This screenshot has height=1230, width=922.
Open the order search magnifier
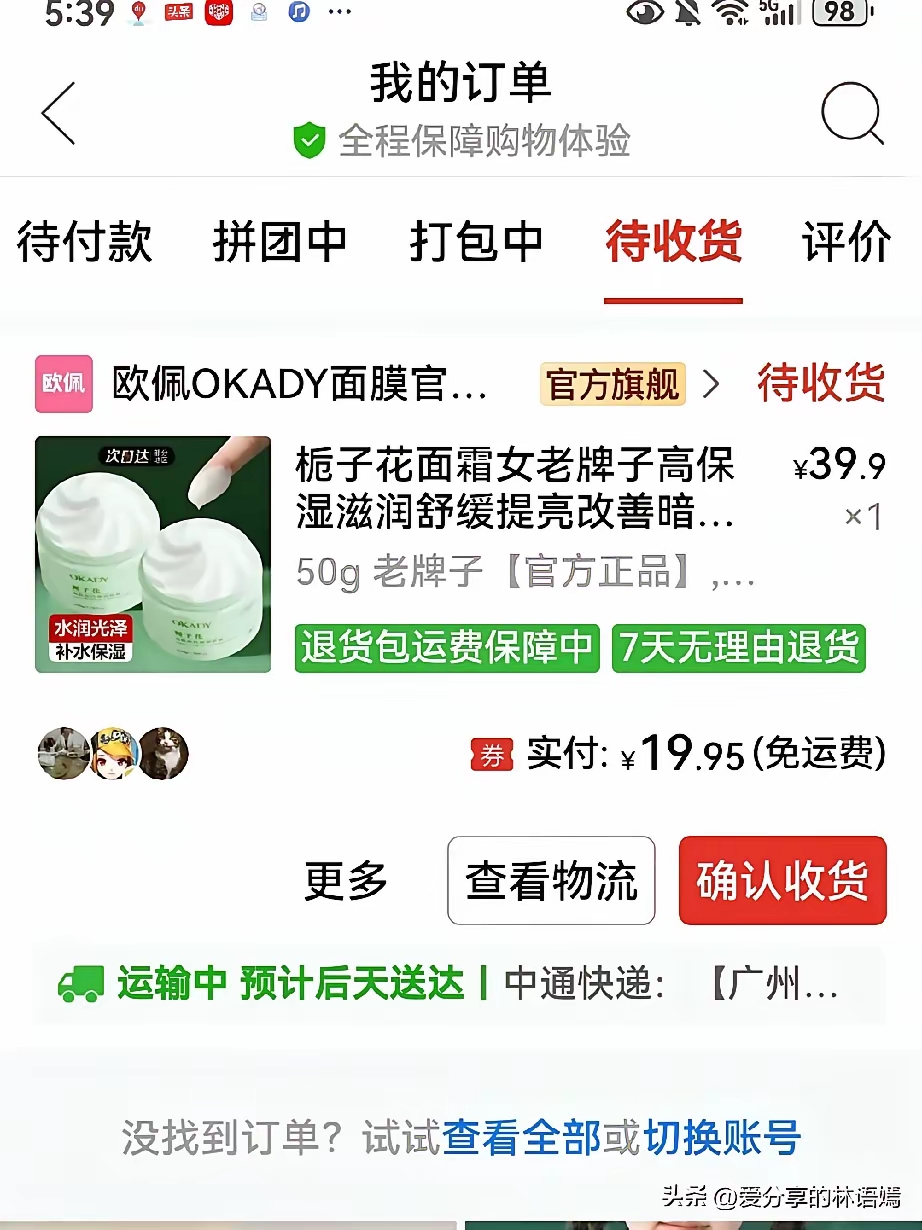click(852, 113)
